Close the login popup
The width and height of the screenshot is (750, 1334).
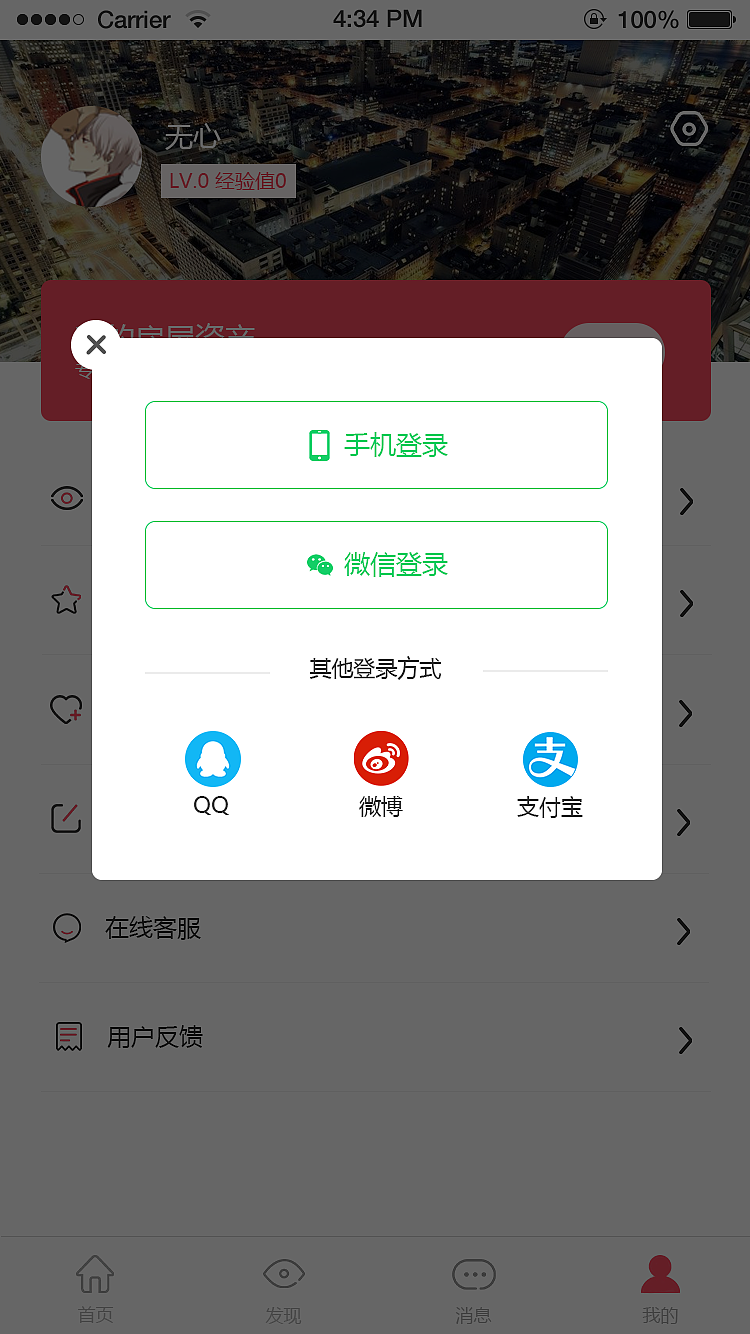[x=96, y=344]
